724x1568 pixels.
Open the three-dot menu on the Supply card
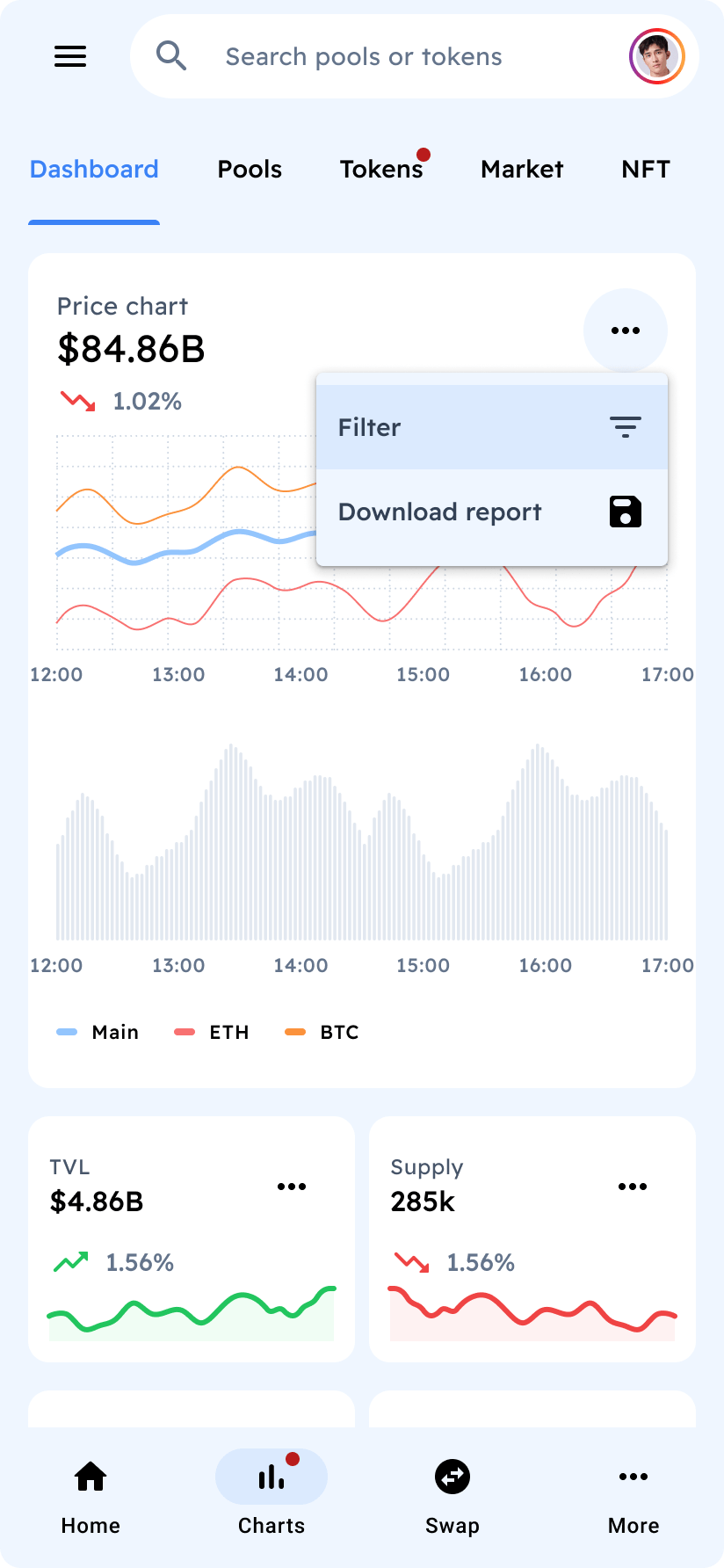click(x=633, y=1186)
